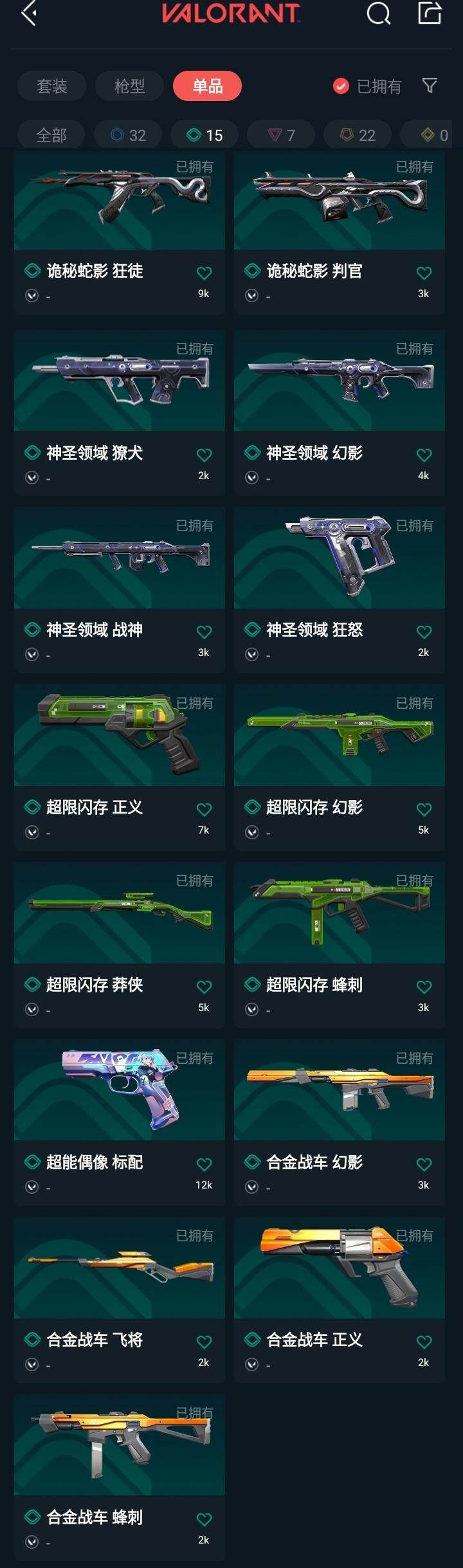Filter by the rarity chip showing 22
The image size is (463, 1568).
pyautogui.click(x=358, y=135)
